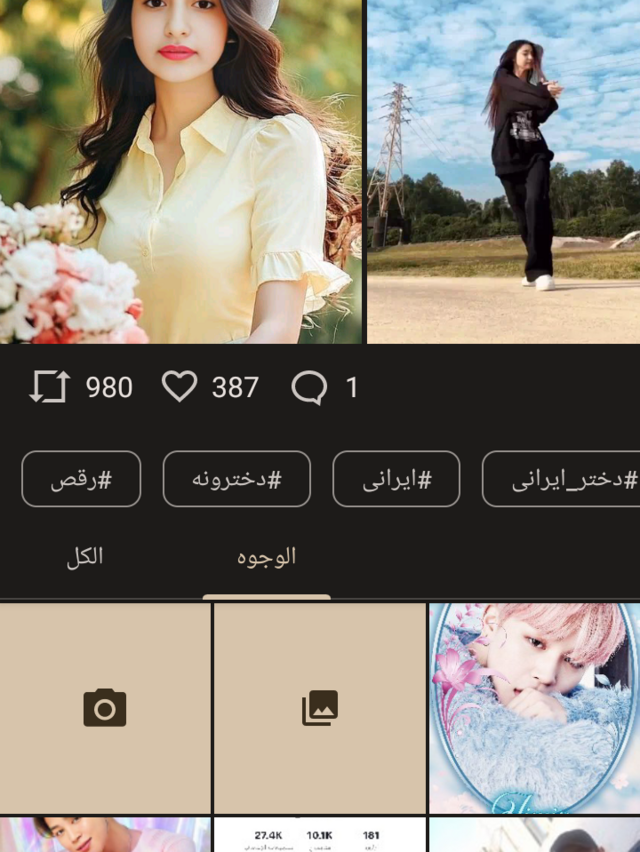
Task: Open the gallery tile to pick an image
Action: pos(320,708)
